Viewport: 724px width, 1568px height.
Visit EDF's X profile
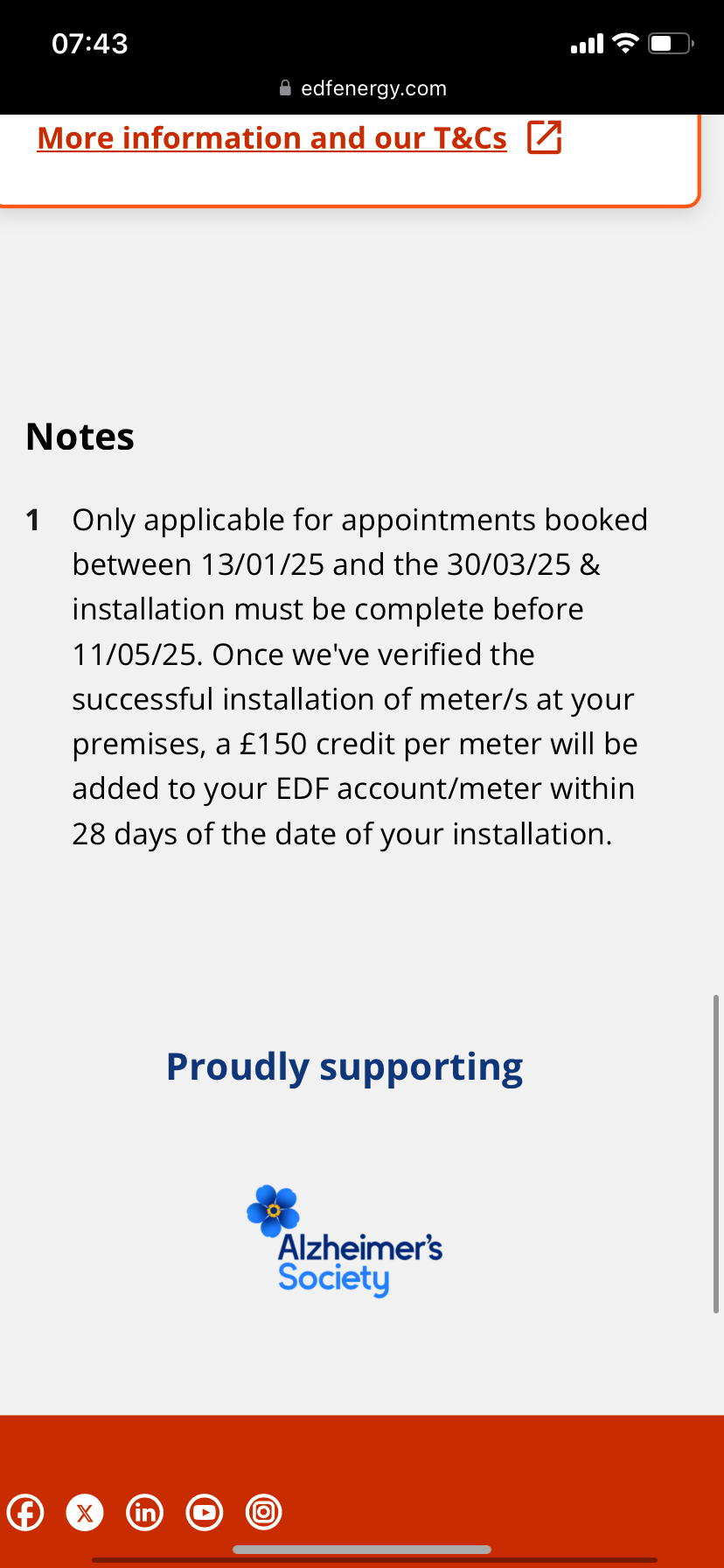pyautogui.click(x=85, y=1512)
